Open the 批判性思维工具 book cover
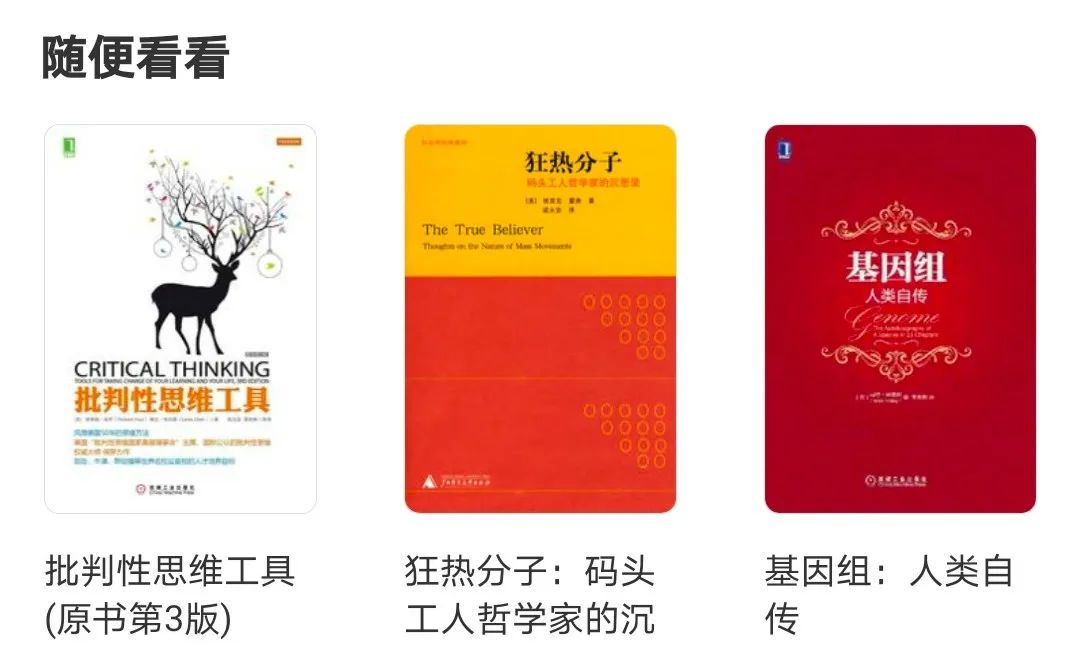Viewport: 1080px width, 662px height. click(x=180, y=318)
